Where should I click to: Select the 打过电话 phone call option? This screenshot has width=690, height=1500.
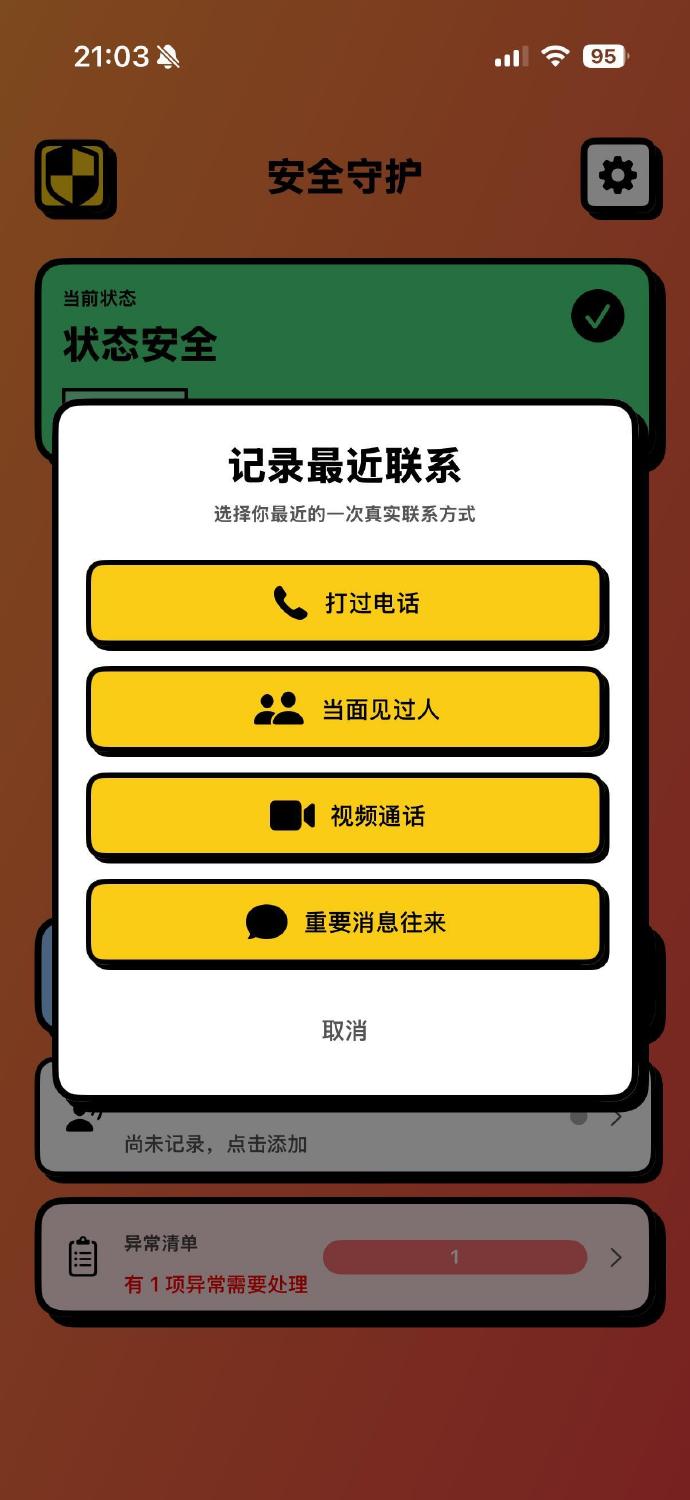345,603
